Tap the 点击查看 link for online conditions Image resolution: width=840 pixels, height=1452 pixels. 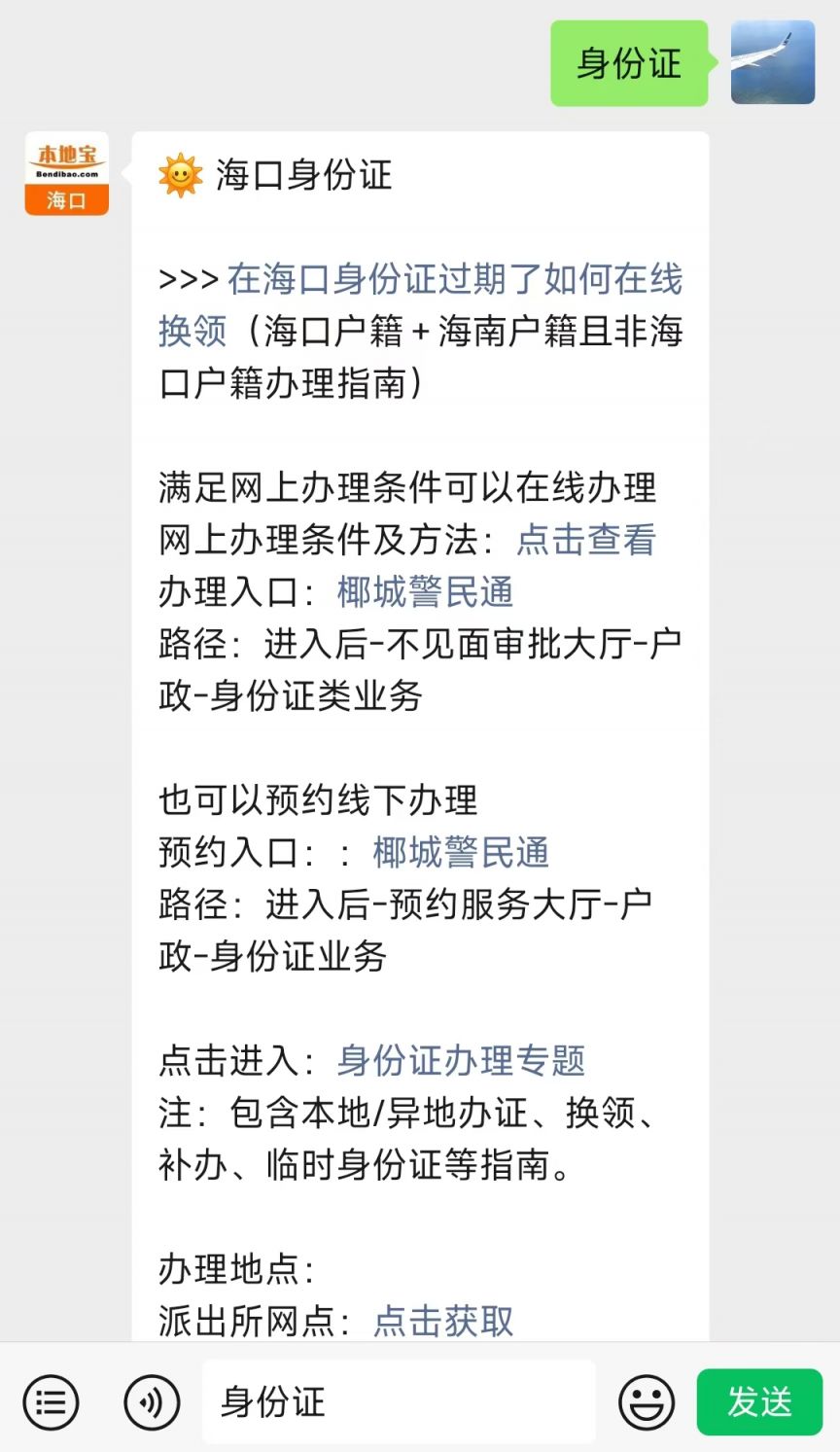(x=586, y=540)
